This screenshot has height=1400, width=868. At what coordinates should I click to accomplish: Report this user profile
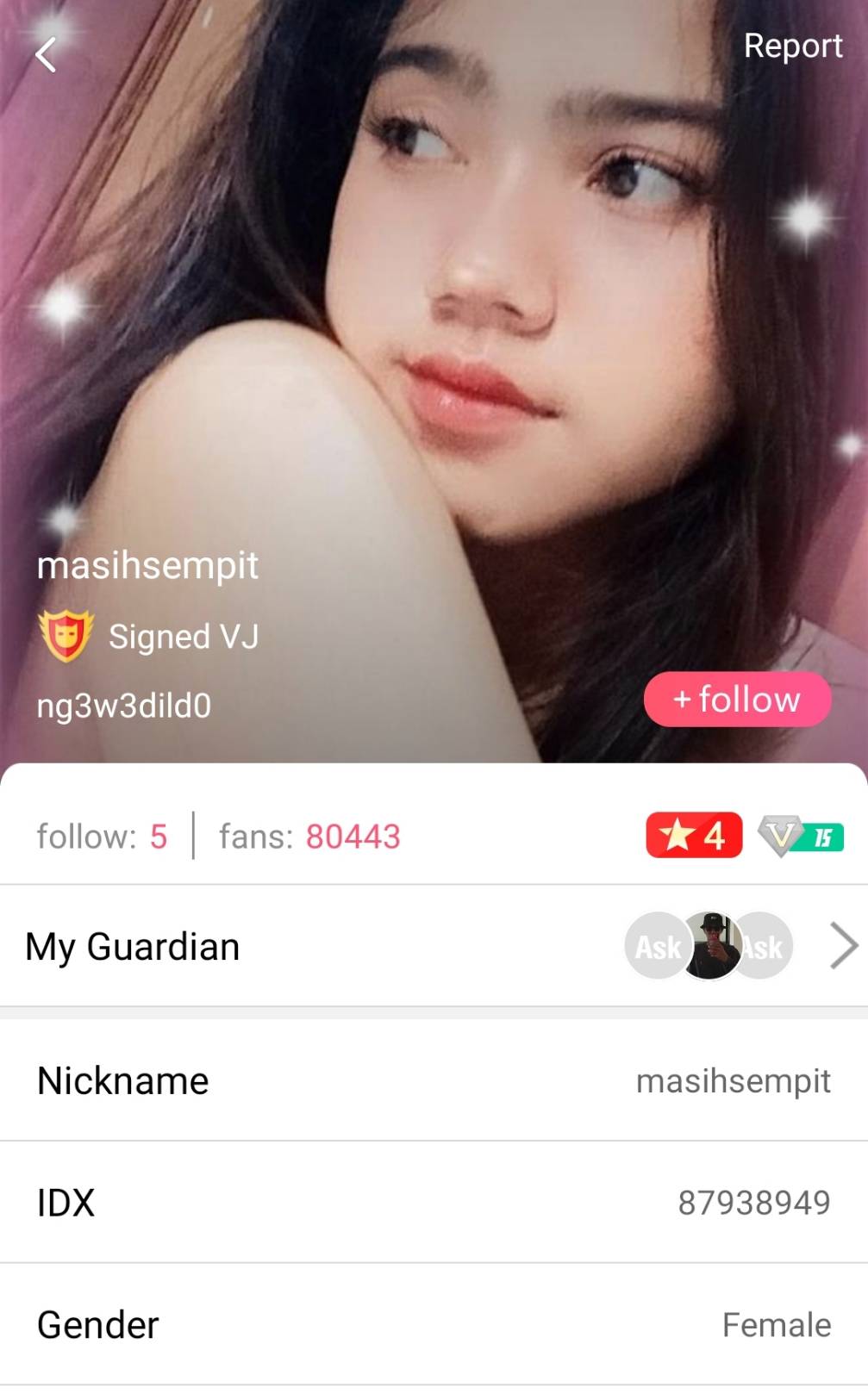click(792, 46)
